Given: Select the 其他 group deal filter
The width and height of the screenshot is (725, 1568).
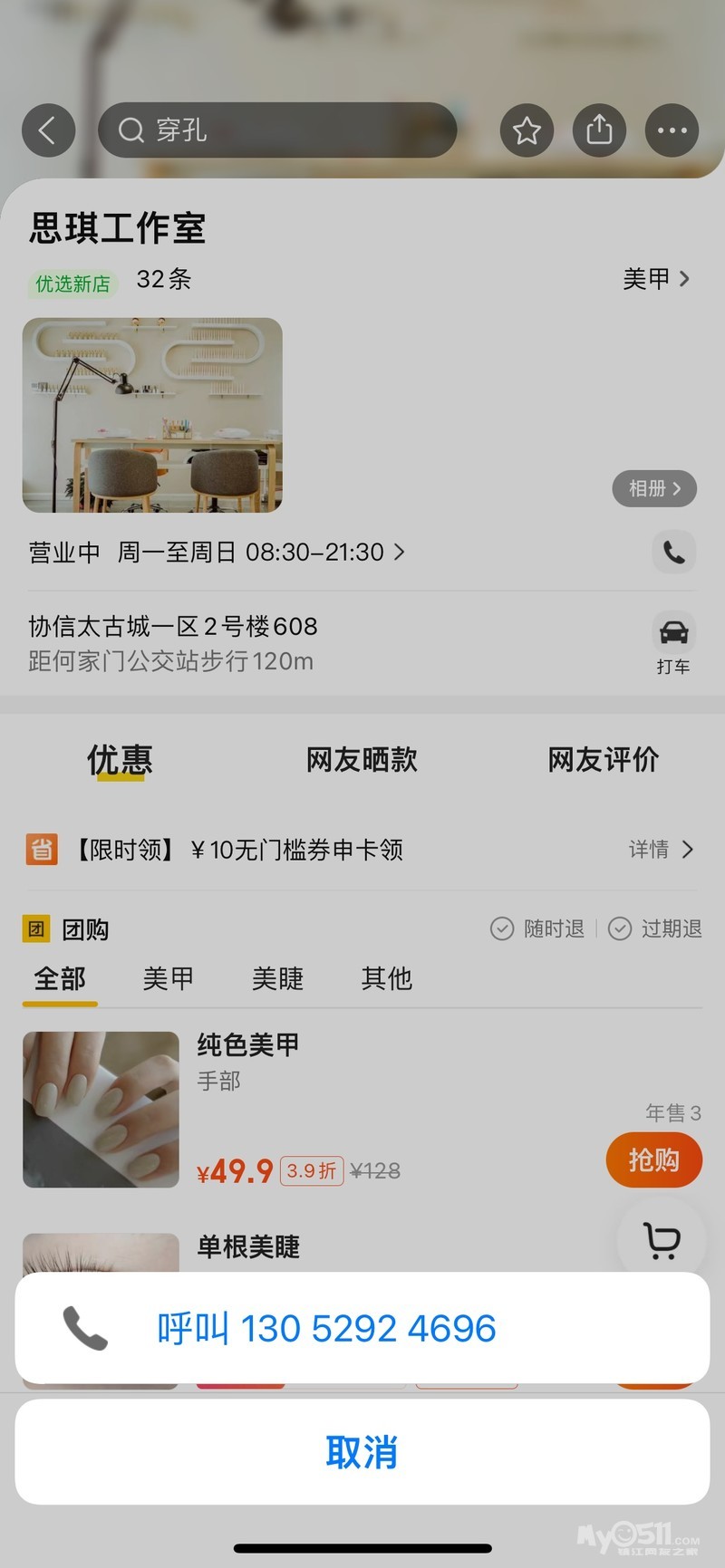Looking at the screenshot, I should pyautogui.click(x=387, y=978).
